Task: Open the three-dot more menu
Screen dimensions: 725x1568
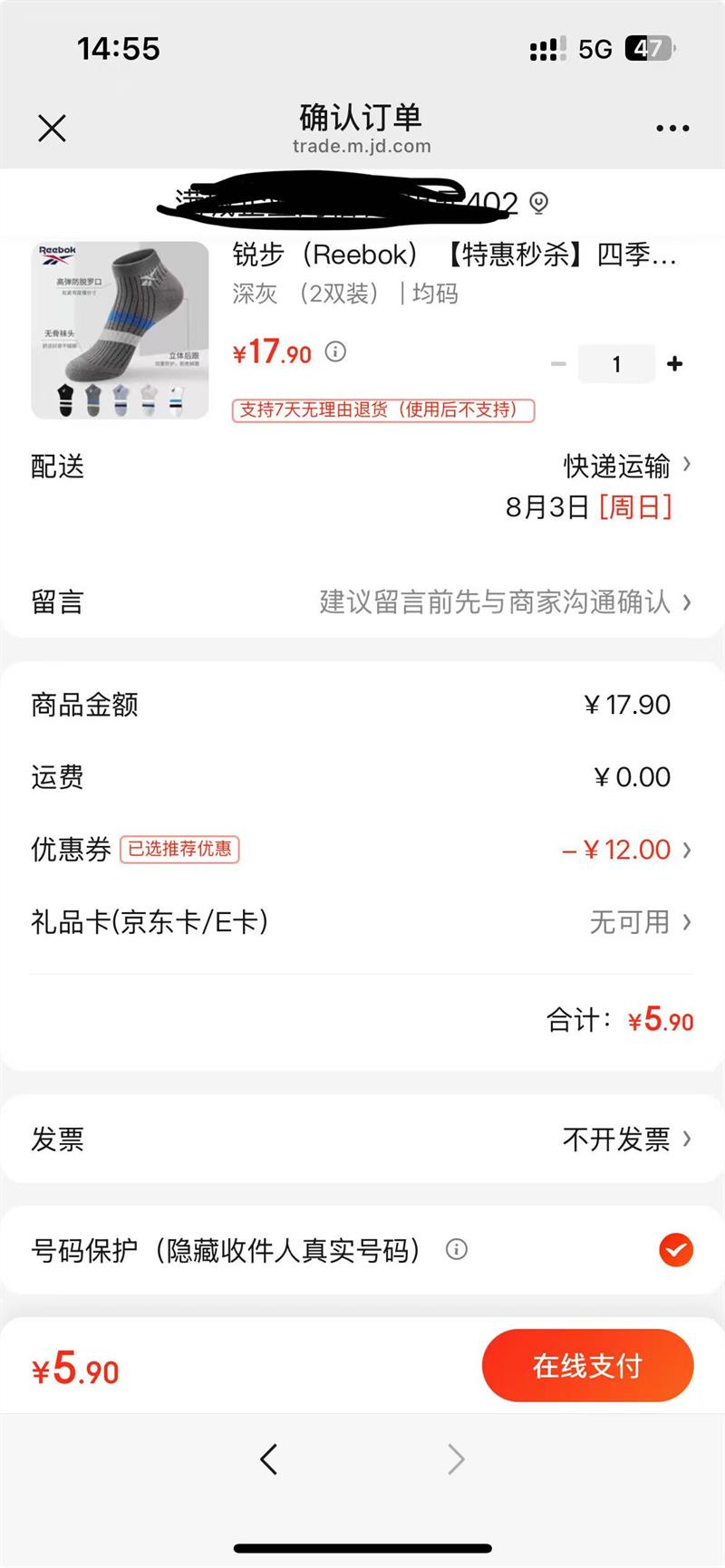Action: 672,129
